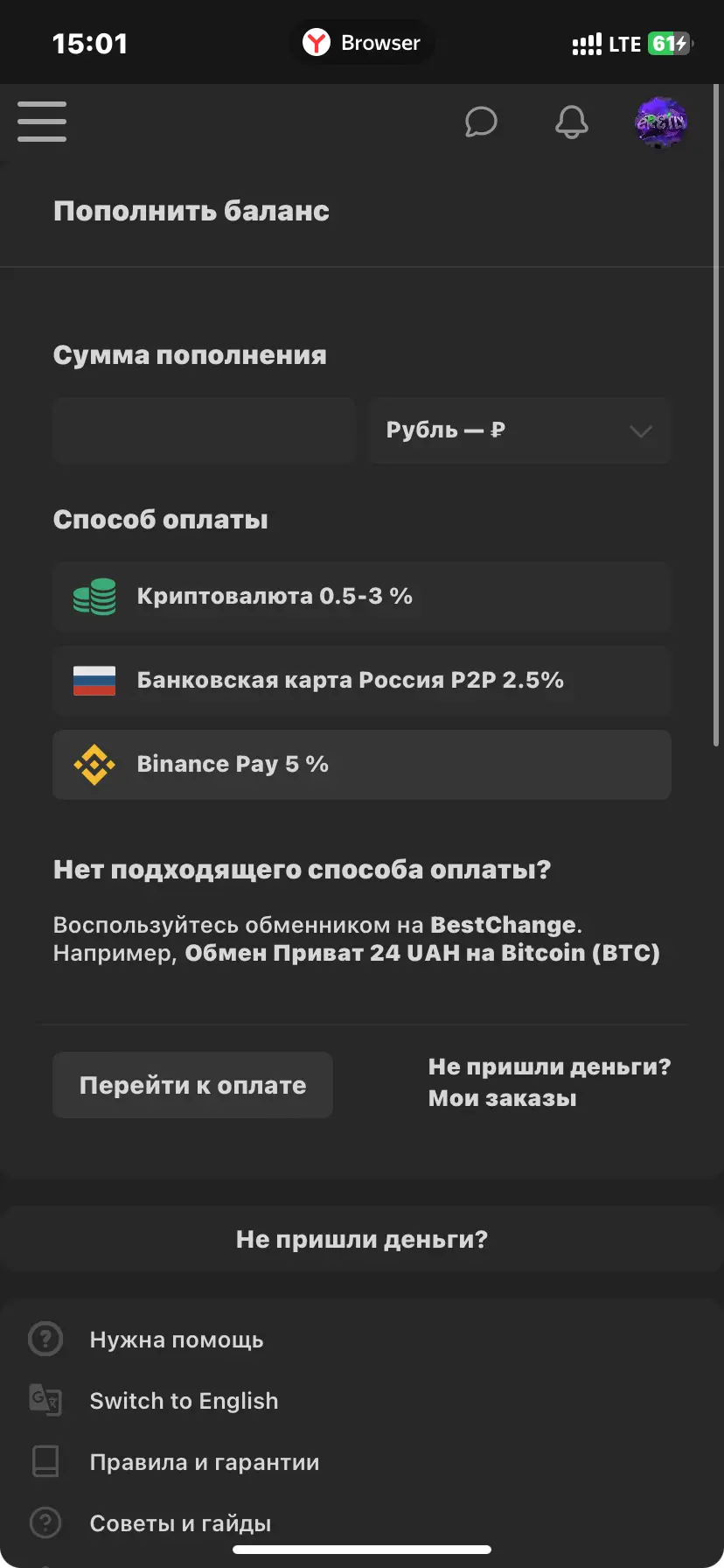Screen dimensions: 724x1568
Task: Open Мои заказы link
Action: 503,1098
